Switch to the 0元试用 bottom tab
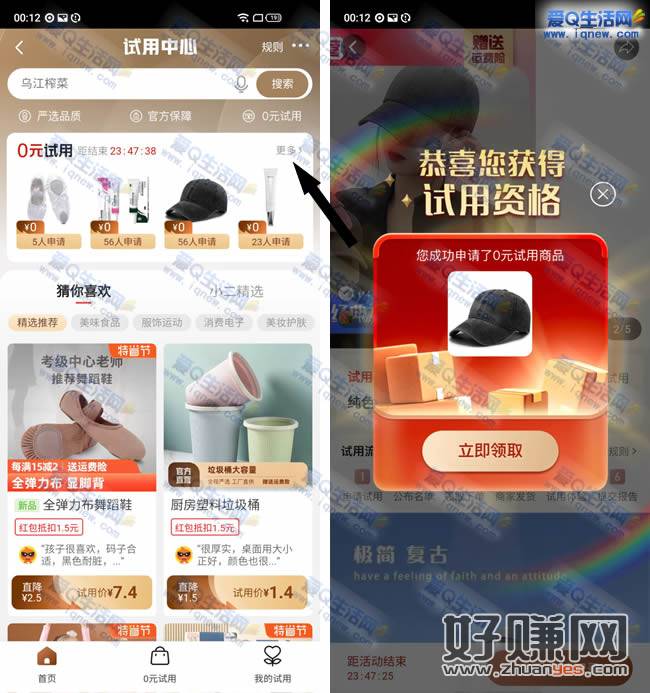The width and height of the screenshot is (650, 693). click(x=159, y=664)
